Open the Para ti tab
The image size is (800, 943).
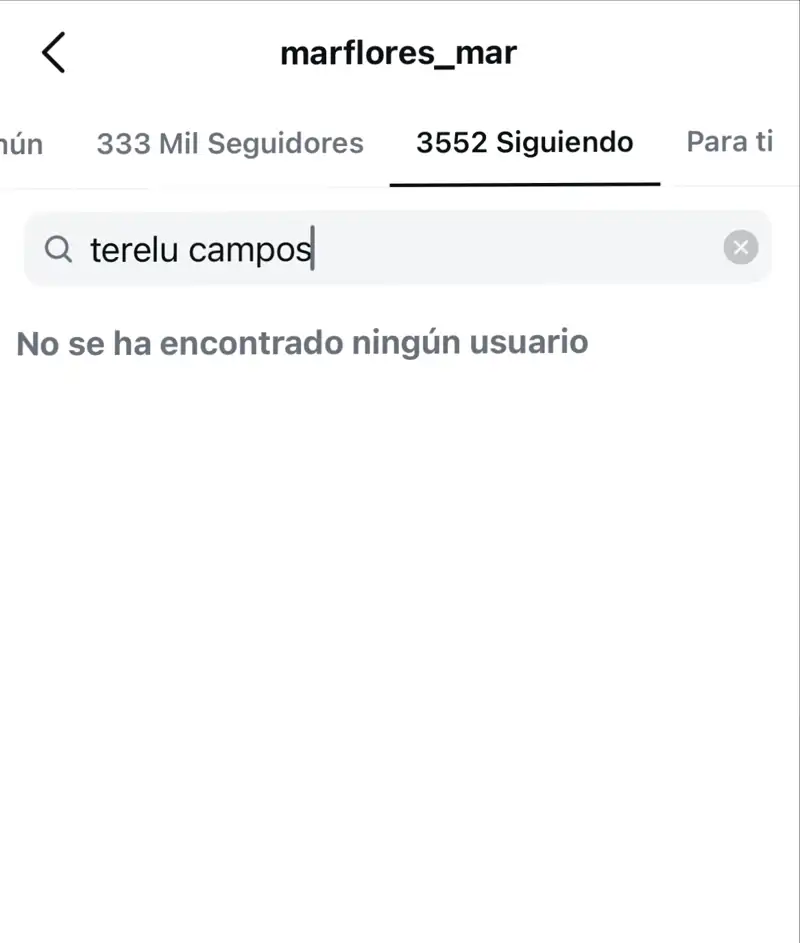729,142
